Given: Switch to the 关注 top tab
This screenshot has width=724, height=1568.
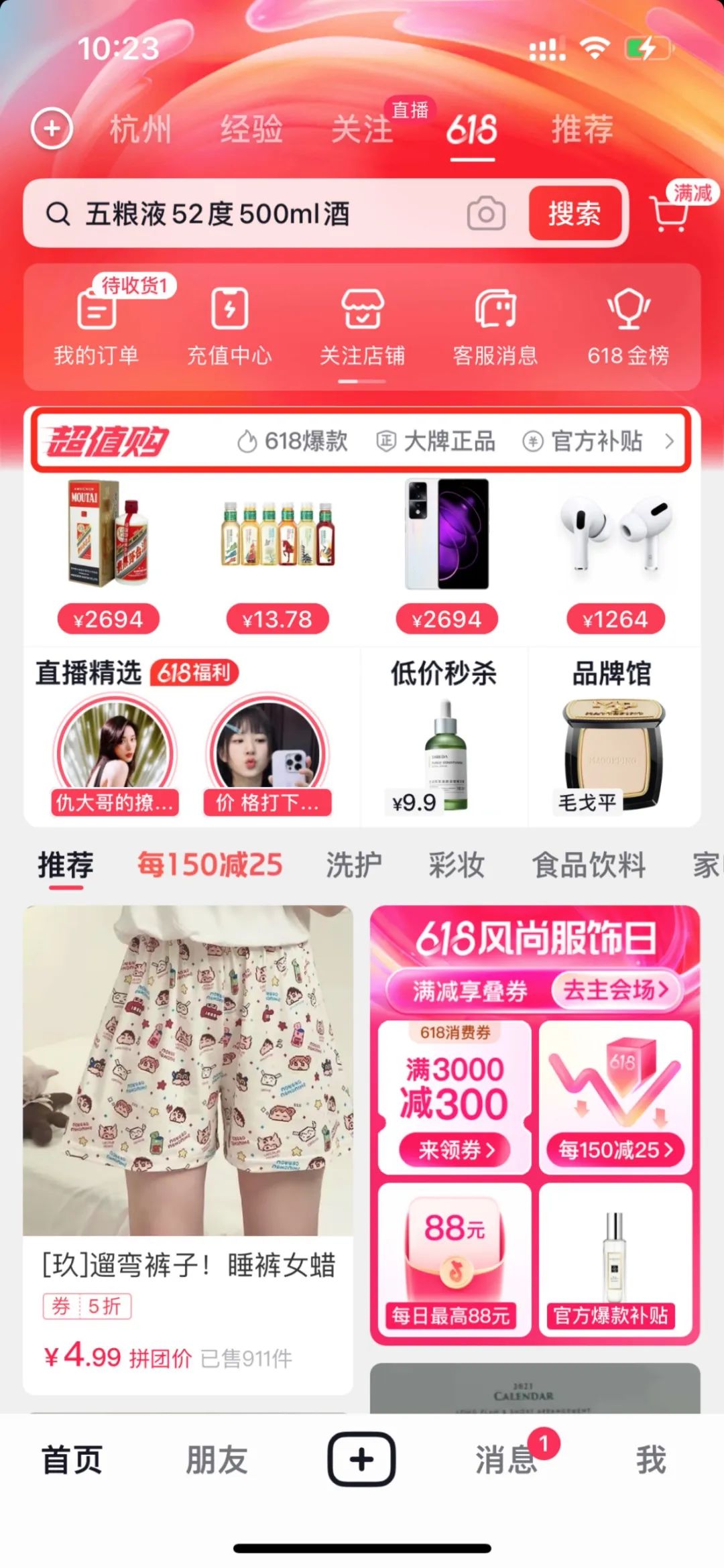Looking at the screenshot, I should (362, 129).
